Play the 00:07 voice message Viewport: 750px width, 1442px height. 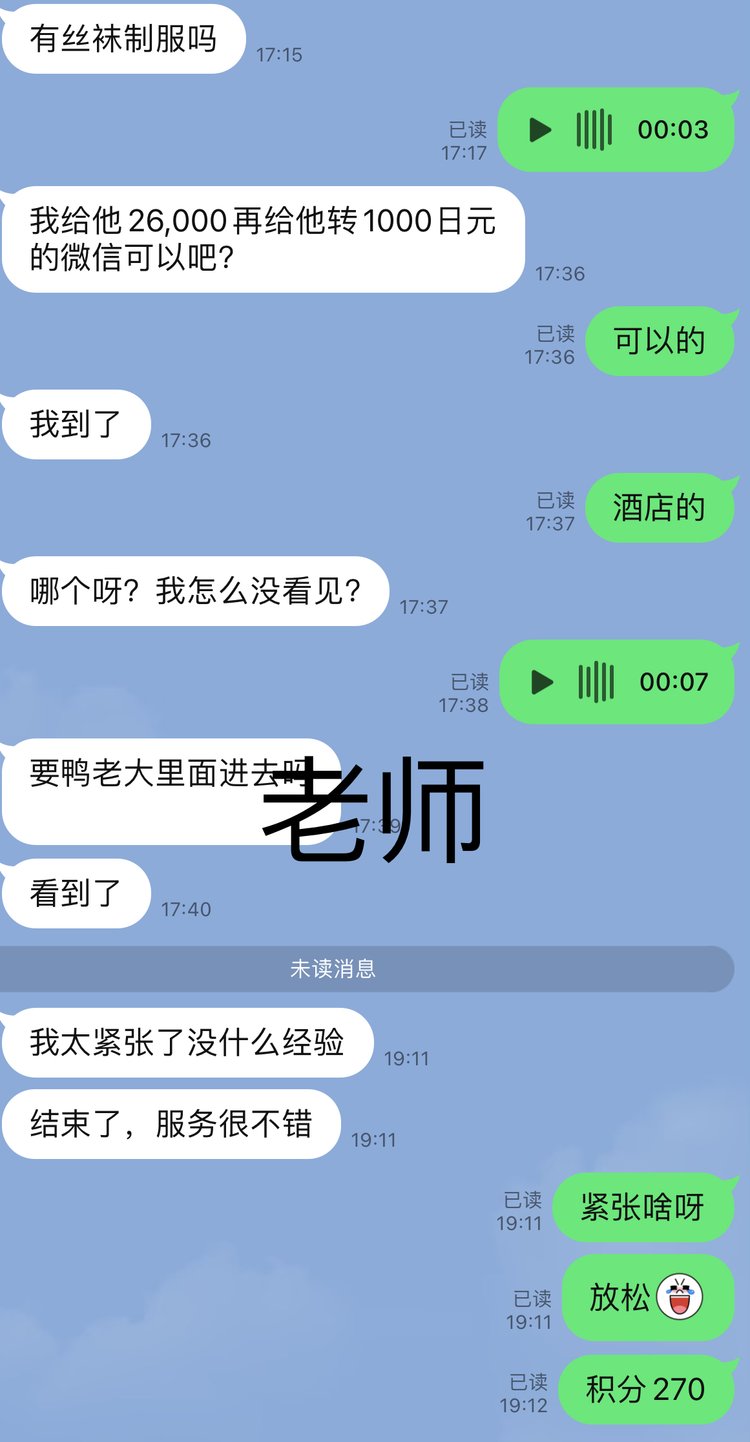pos(542,682)
